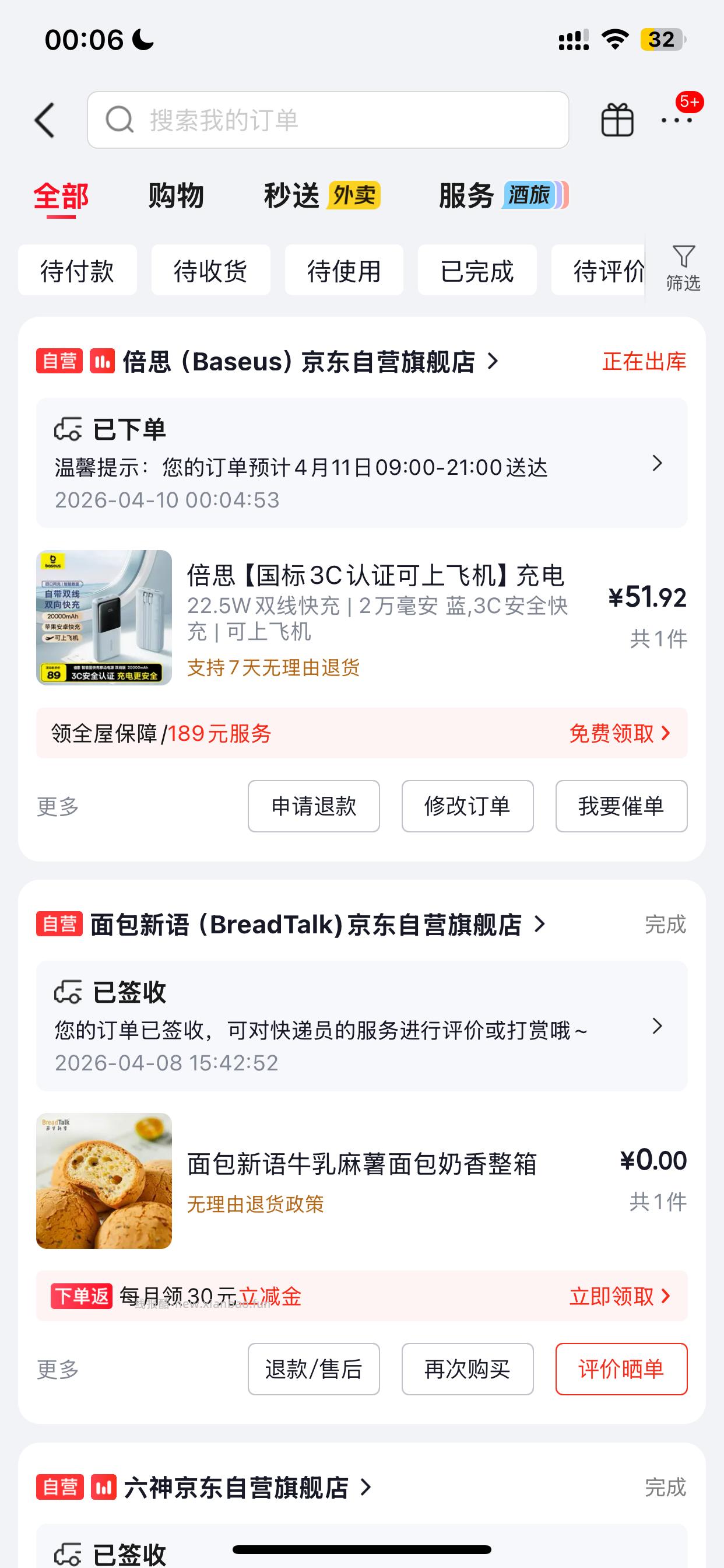This screenshot has width=724, height=1568.
Task: Click the red brand icon before Baseus store name
Action: [x=103, y=362]
